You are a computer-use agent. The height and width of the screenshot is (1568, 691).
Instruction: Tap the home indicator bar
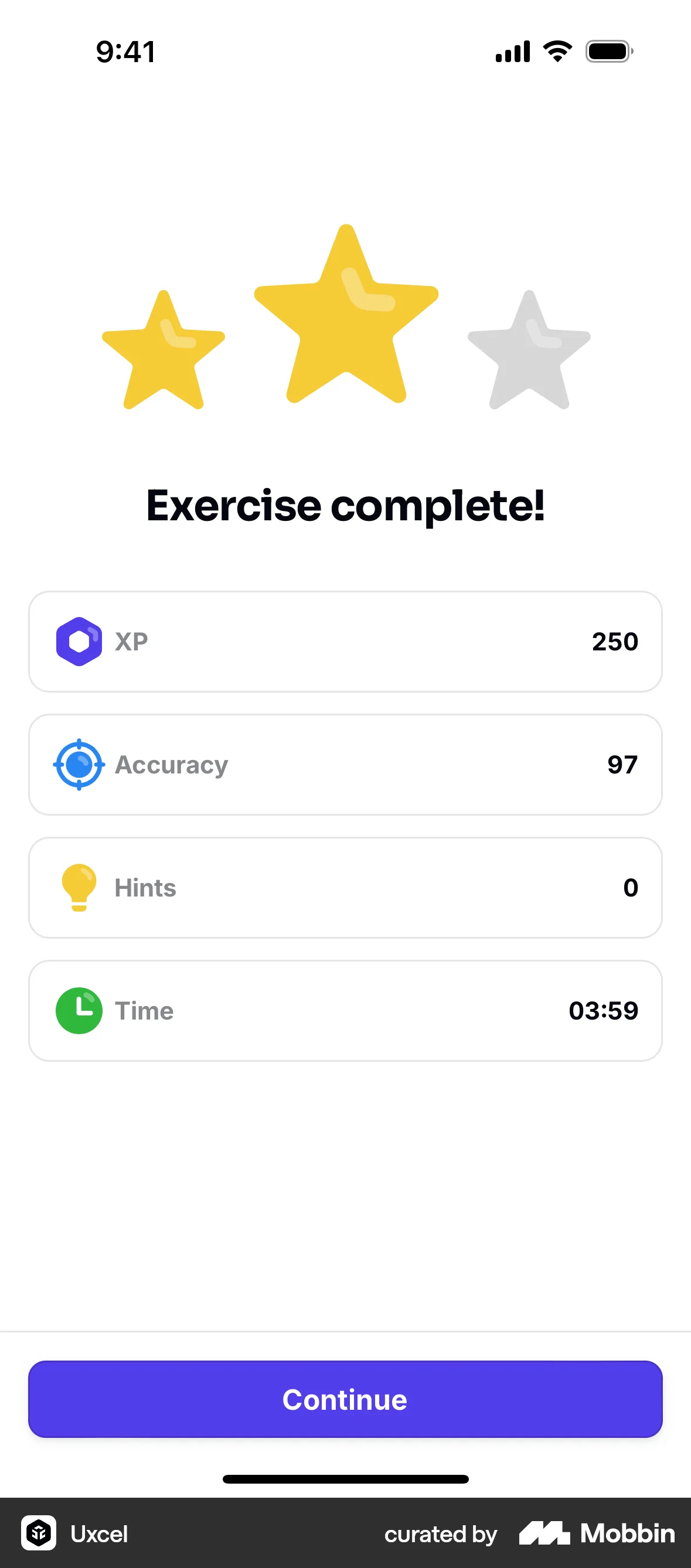pyautogui.click(x=345, y=1479)
